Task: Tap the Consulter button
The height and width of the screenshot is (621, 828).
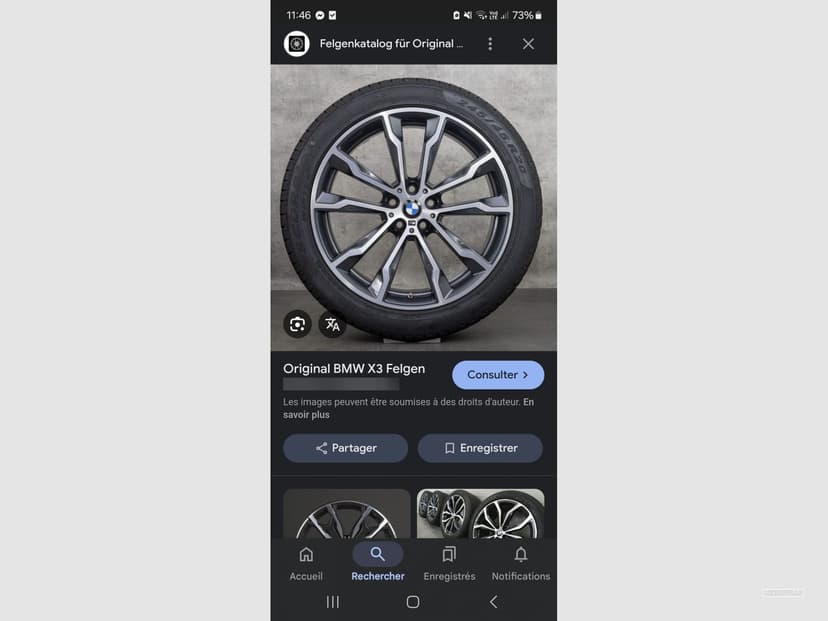Action: tap(498, 375)
